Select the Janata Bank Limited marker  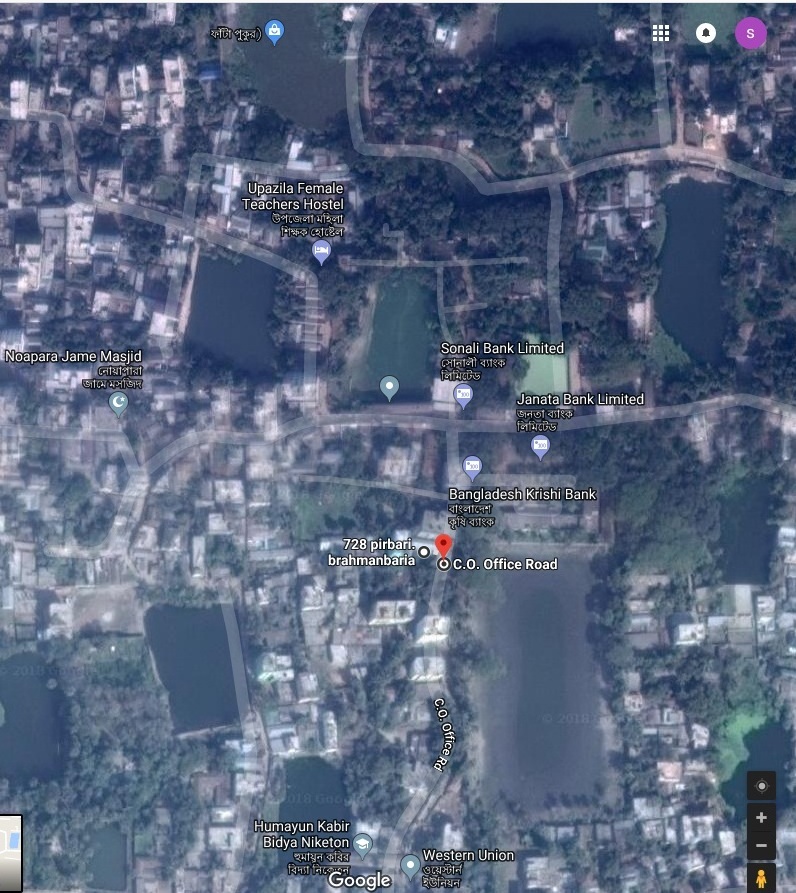(x=541, y=446)
